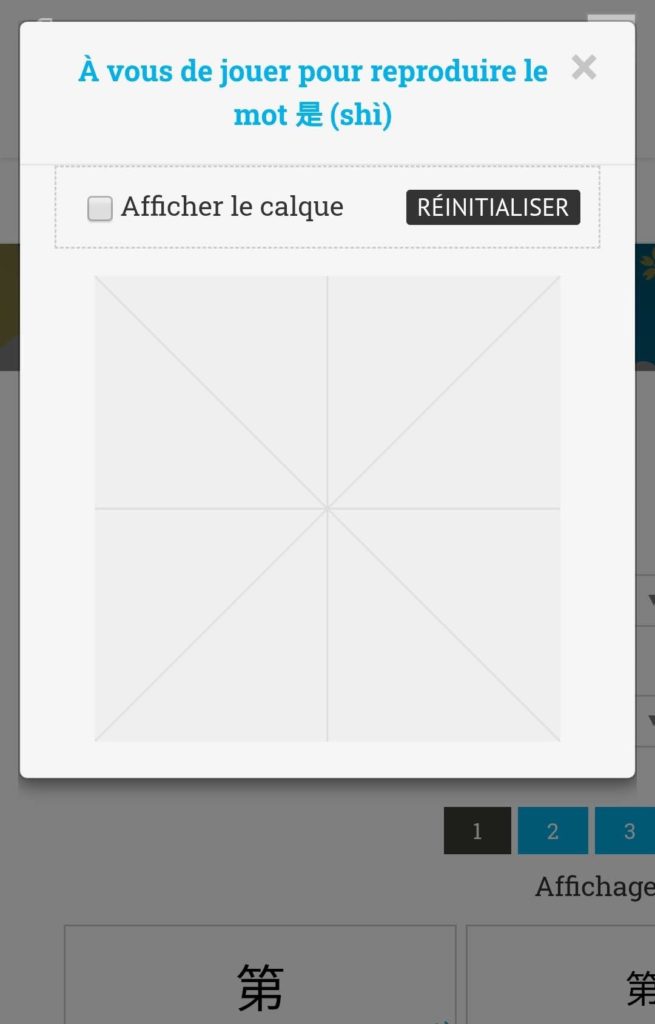Enable the Afficher le calque checkbox
Screen dimensions: 655x1024
pos(100,208)
